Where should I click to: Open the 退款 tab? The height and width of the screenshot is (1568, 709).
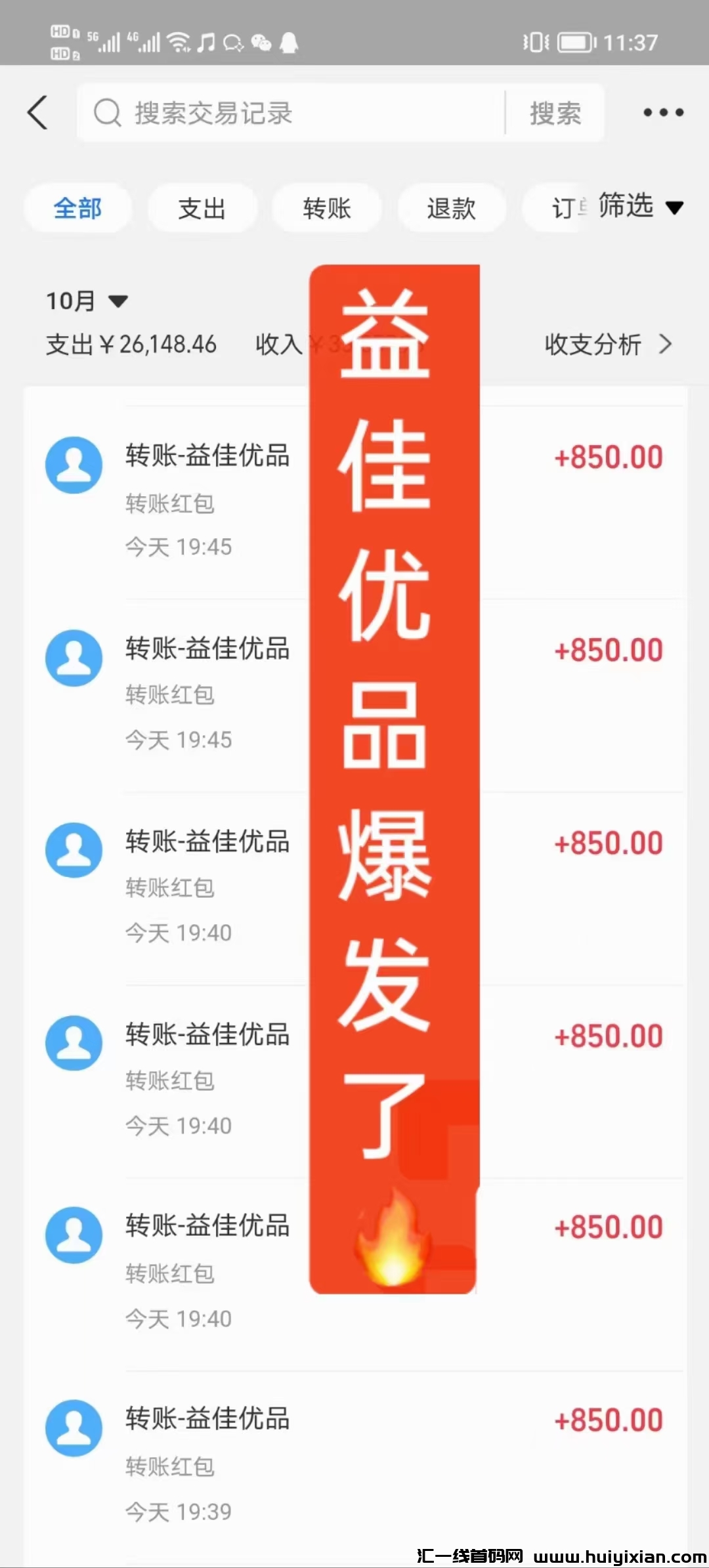(x=451, y=207)
